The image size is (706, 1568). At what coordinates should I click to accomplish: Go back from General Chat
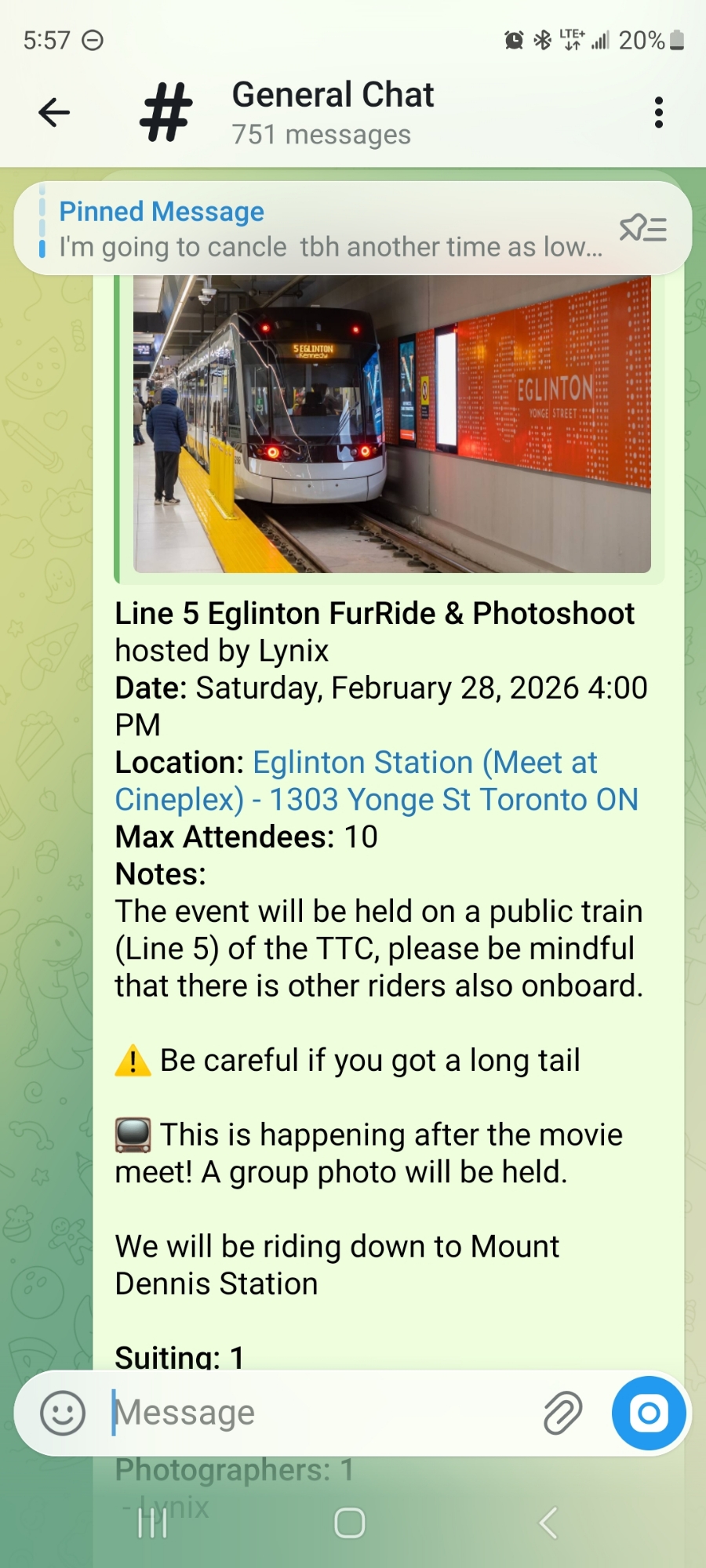point(54,113)
